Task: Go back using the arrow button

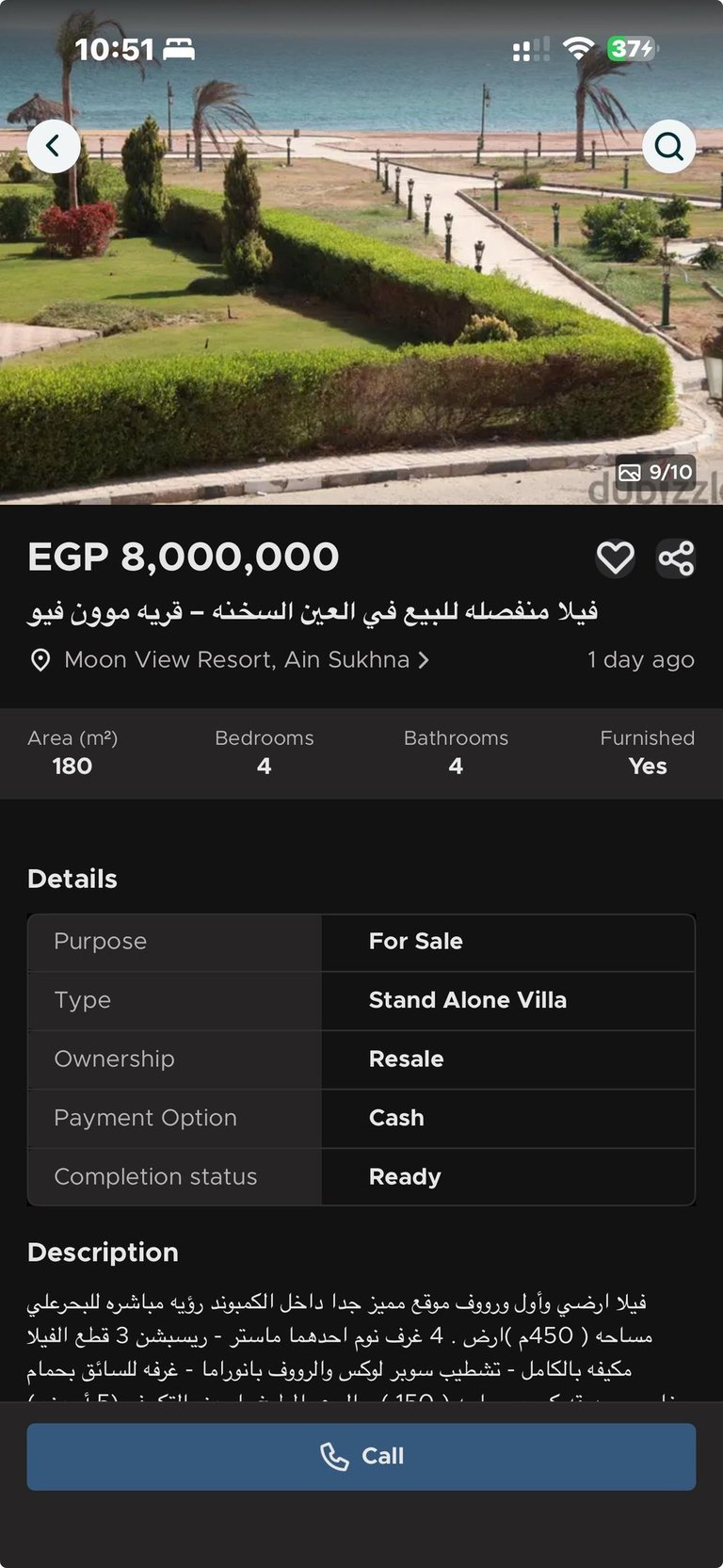Action: coord(54,146)
